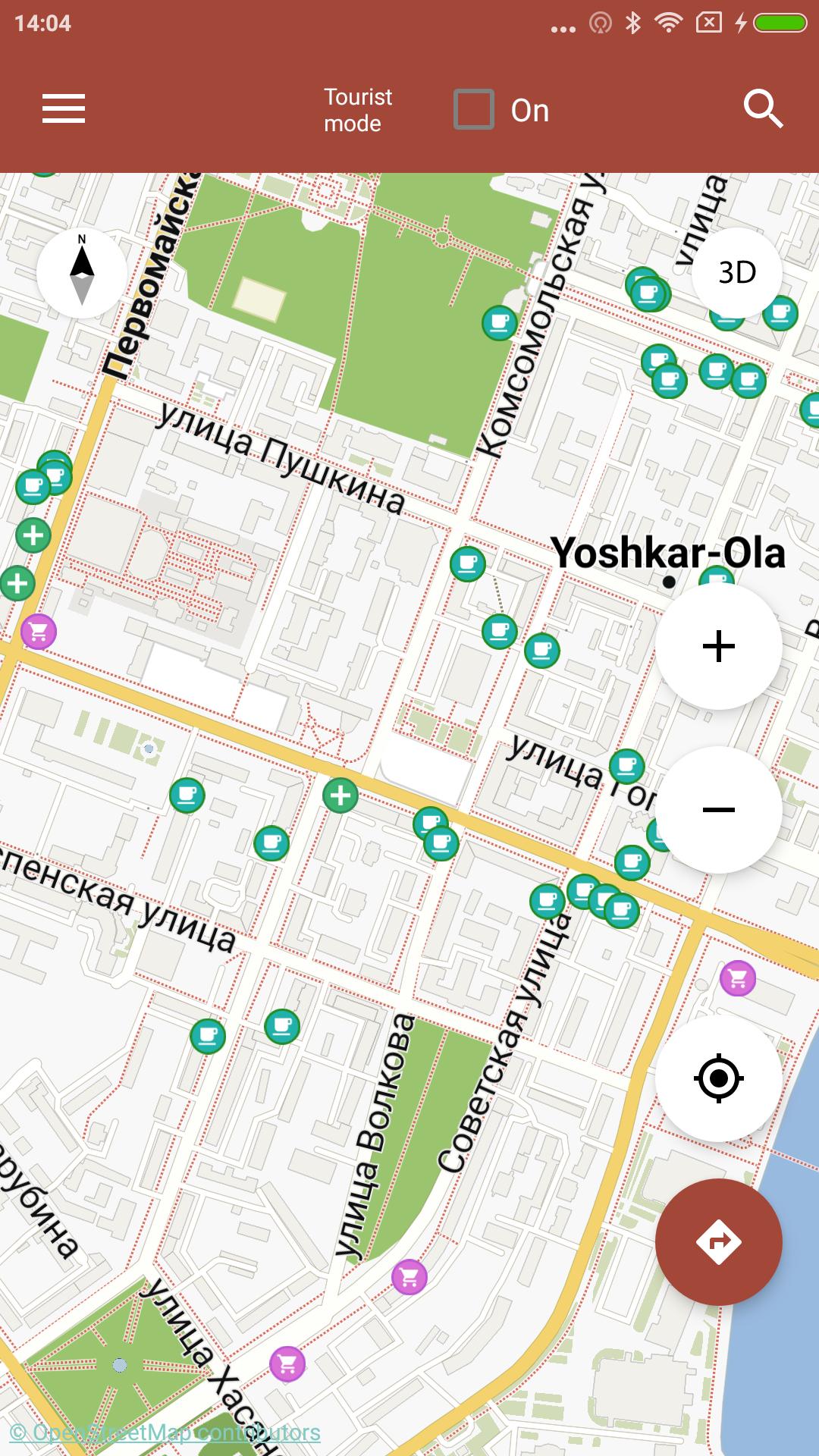
Task: Tap the compass north indicator
Action: [x=82, y=272]
